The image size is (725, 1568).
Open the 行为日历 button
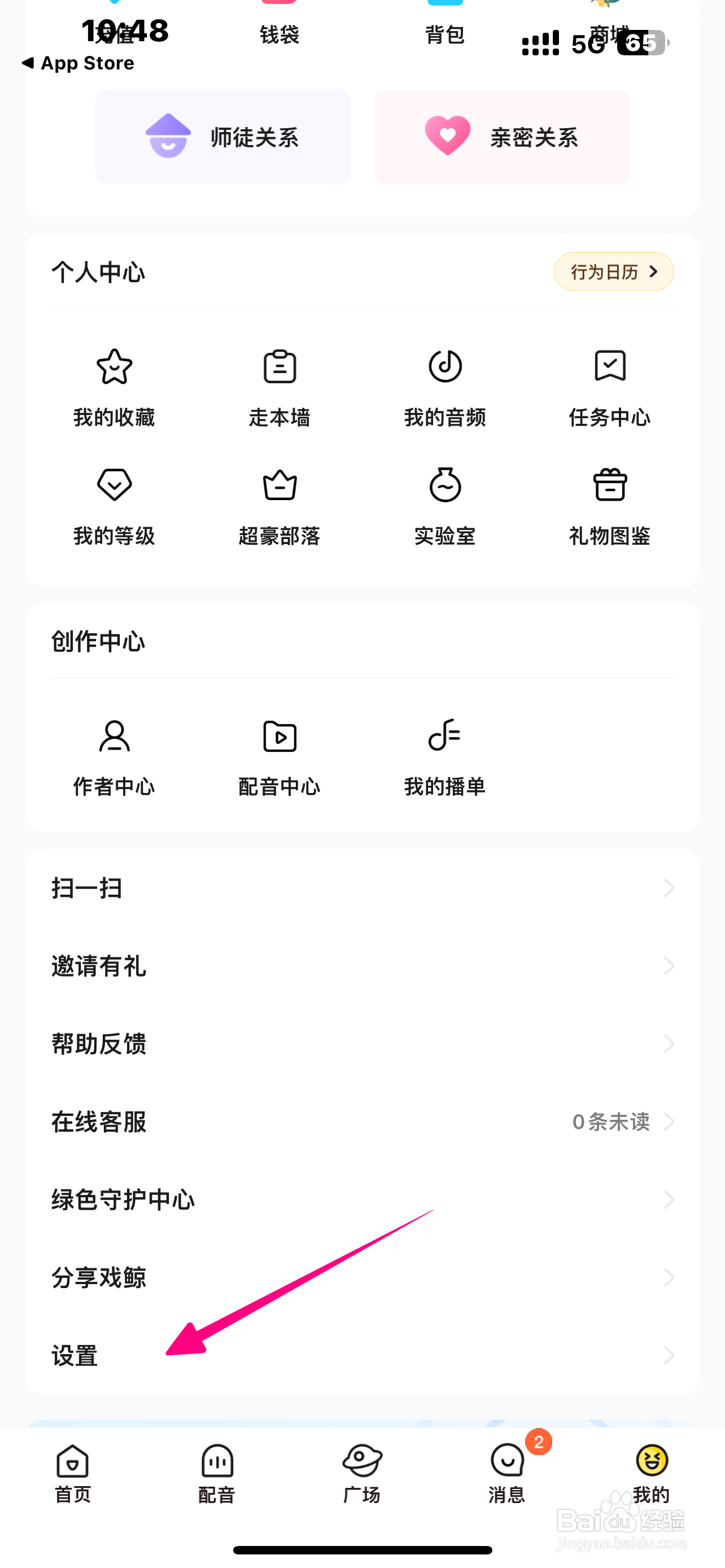[613, 271]
